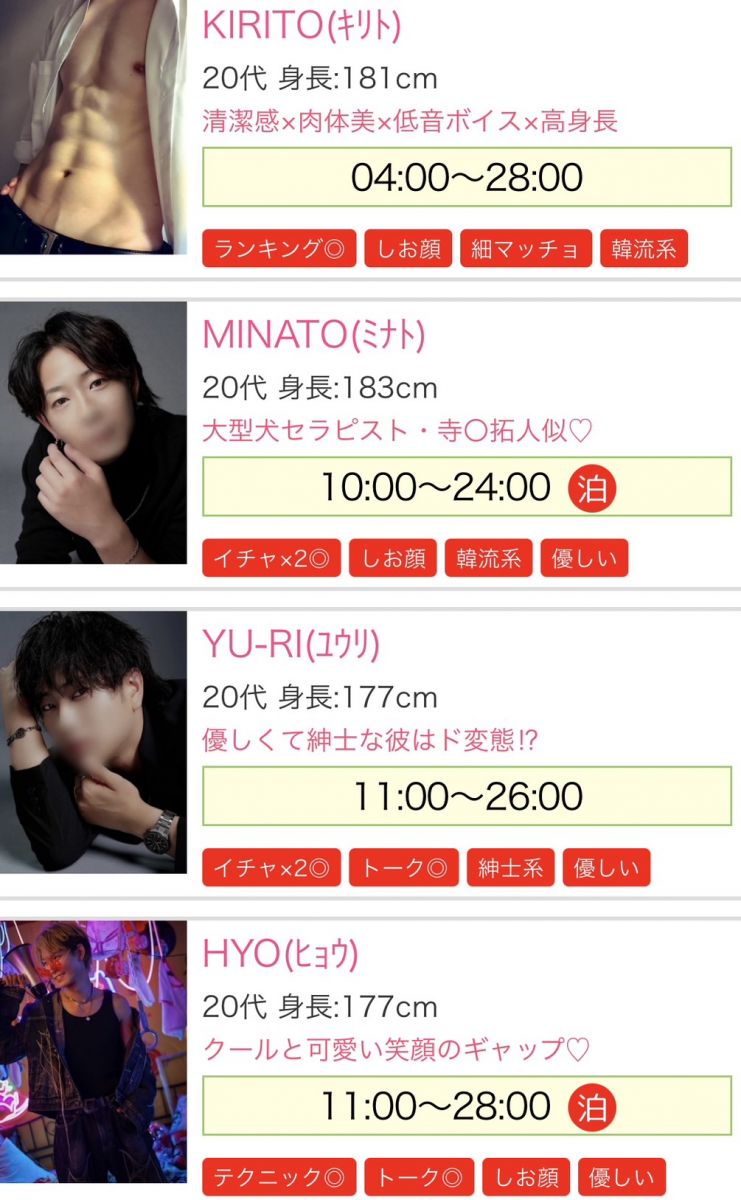This screenshot has width=741, height=1200.
Task: Select the ランキング◎ tag under KIRITO
Action: 279,249
